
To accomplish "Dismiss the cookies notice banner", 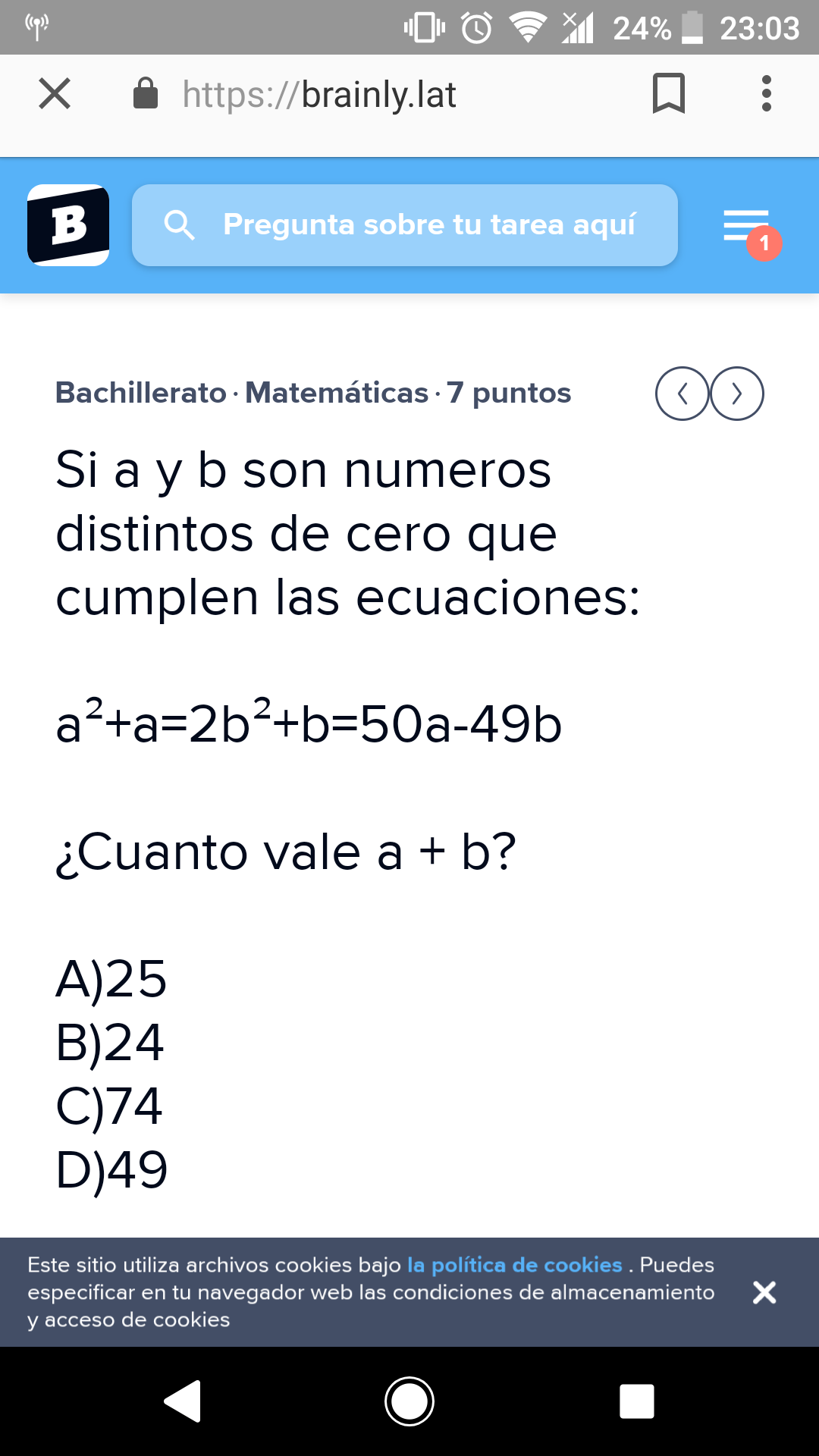I will click(764, 1292).
